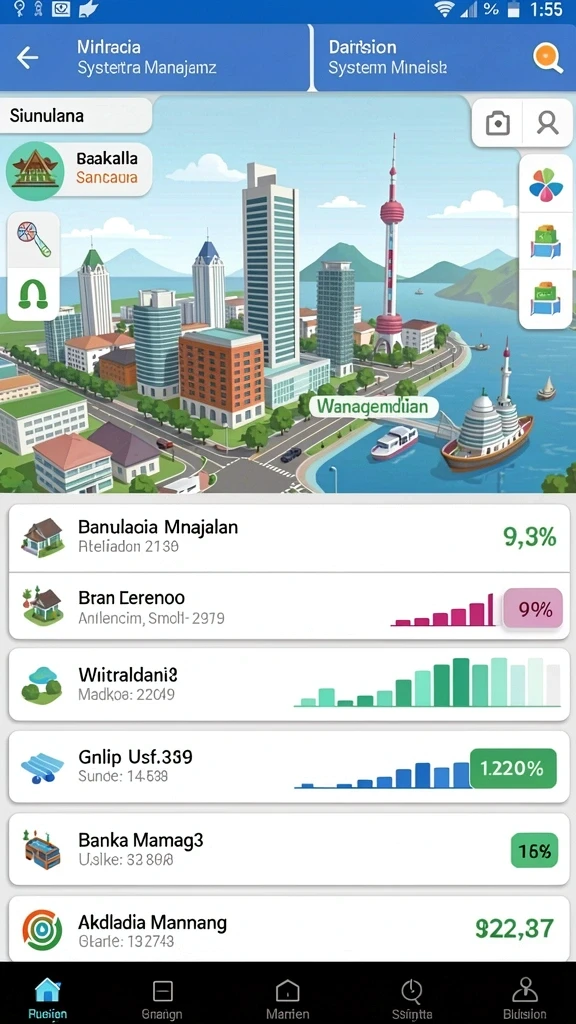Open the Banulaoia Mnajalan row

coord(288,537)
